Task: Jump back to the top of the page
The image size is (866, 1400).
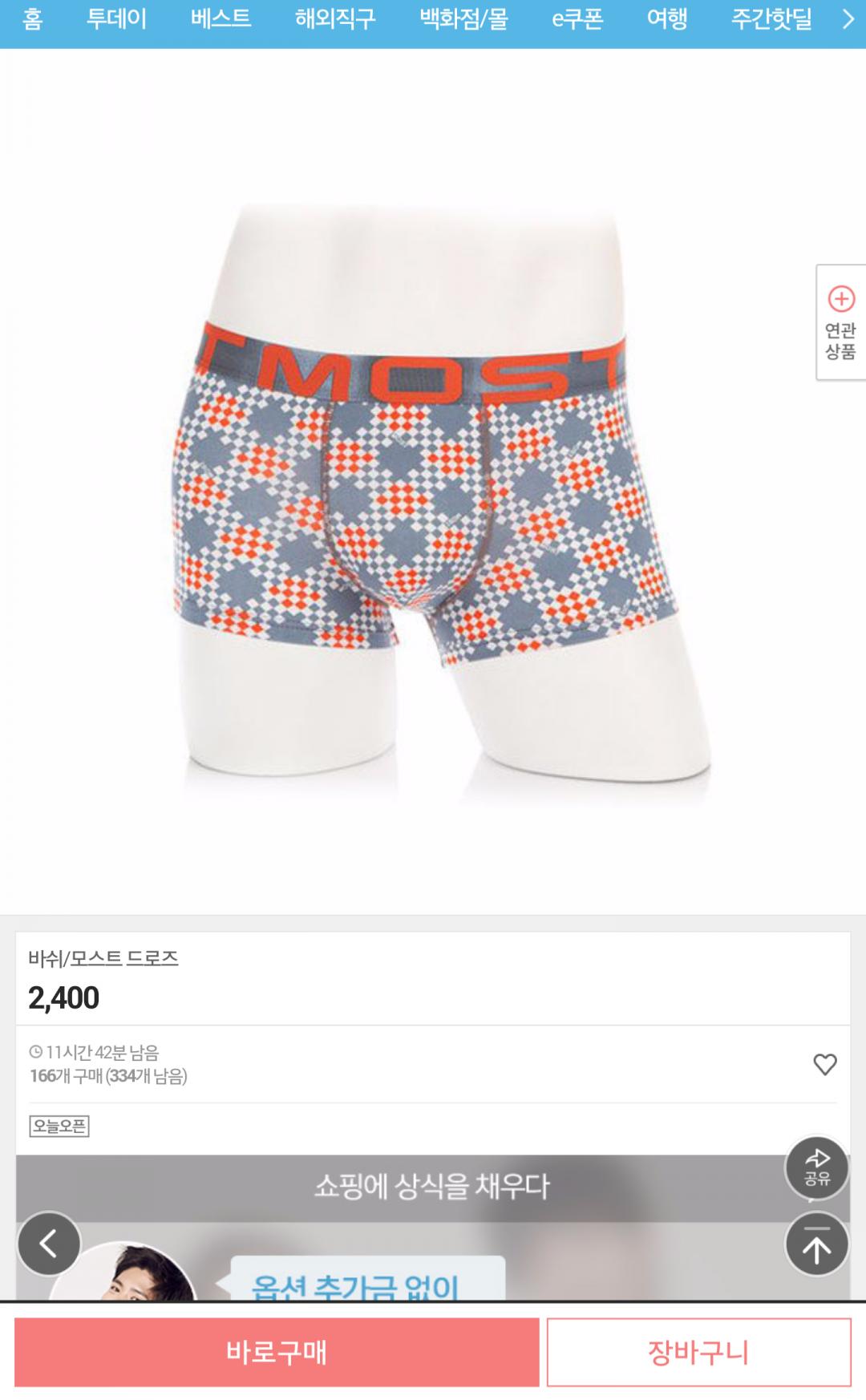Action: coord(817,1244)
